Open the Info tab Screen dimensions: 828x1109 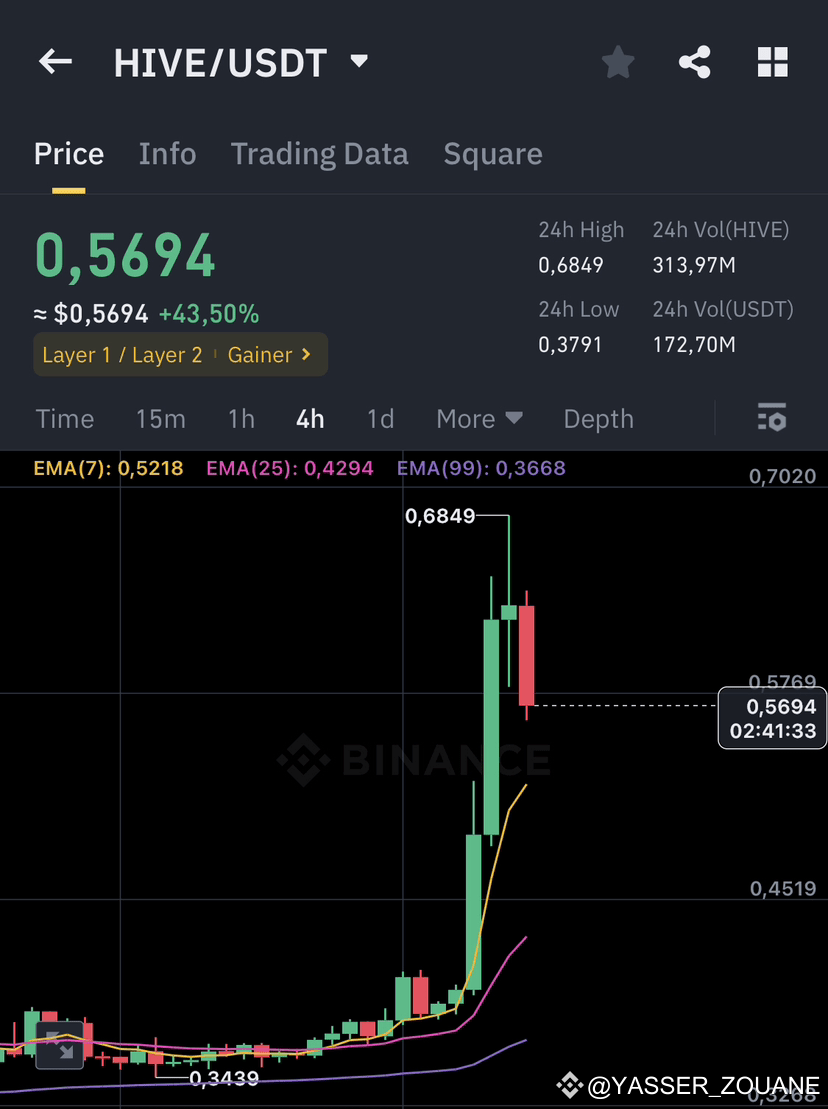tap(167, 153)
